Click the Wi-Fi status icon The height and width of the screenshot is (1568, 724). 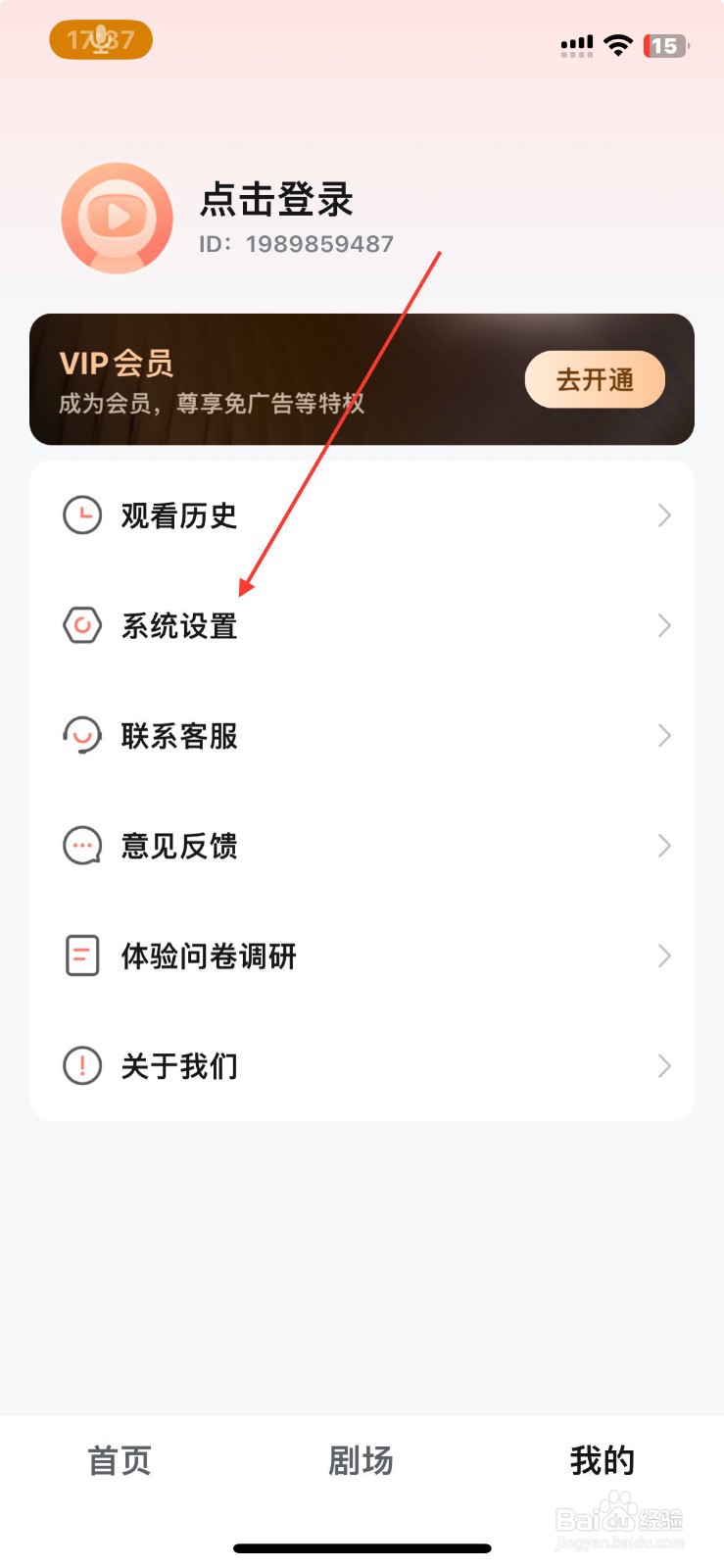(619, 43)
